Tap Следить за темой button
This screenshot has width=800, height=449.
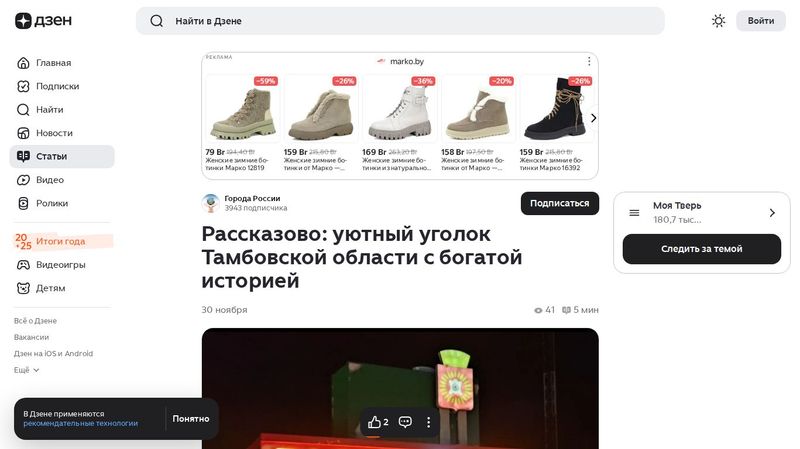701,249
